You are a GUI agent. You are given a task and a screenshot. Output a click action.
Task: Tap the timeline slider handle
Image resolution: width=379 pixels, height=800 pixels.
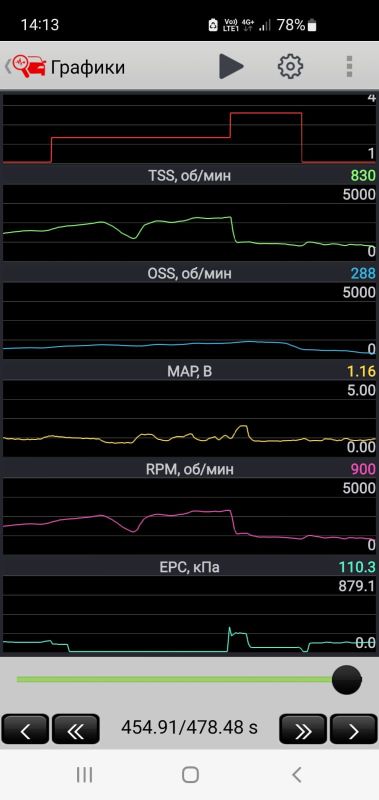pos(347,680)
